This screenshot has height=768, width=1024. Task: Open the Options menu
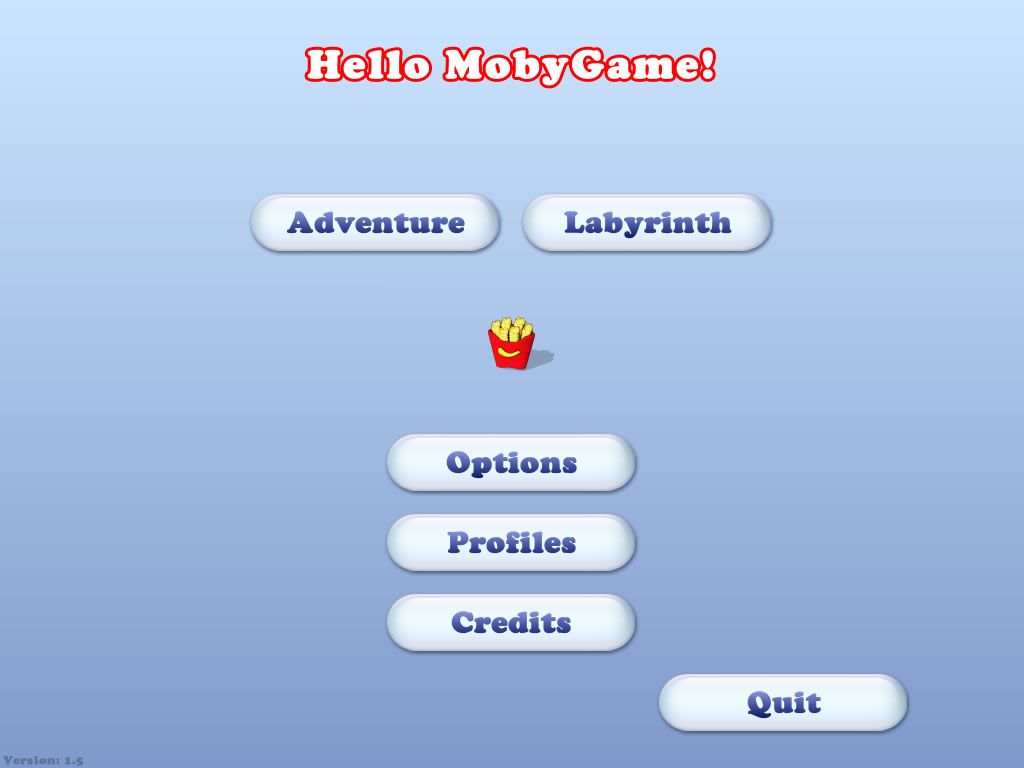[x=511, y=462]
